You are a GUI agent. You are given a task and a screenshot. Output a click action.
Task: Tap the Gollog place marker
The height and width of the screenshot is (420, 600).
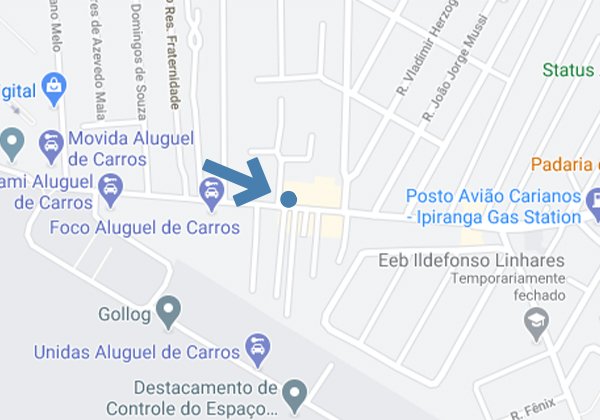[x=169, y=313]
